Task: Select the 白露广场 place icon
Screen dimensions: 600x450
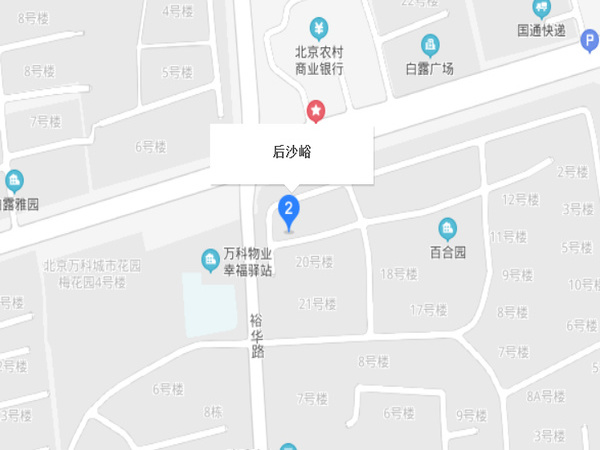Action: [x=430, y=44]
